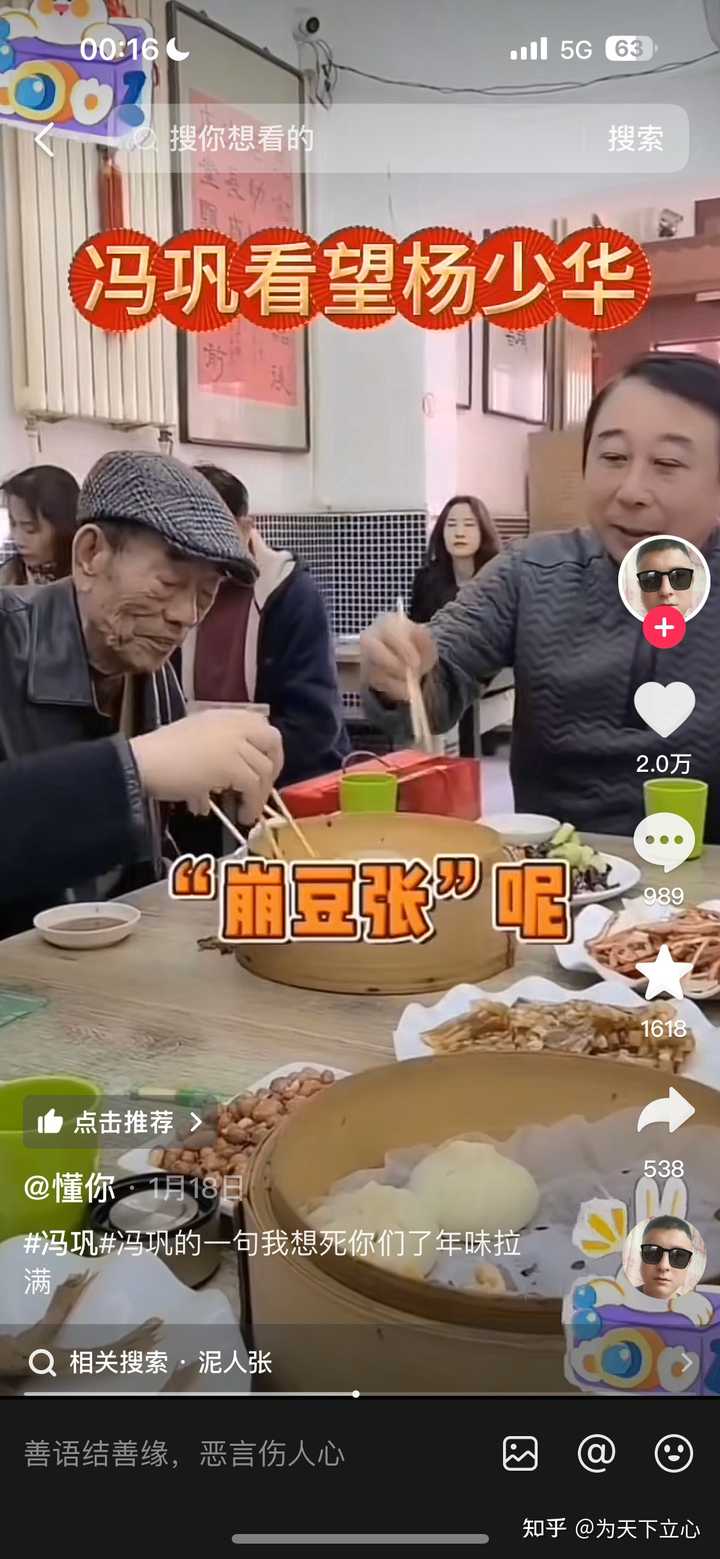Open the comments with 989 replies

click(664, 843)
